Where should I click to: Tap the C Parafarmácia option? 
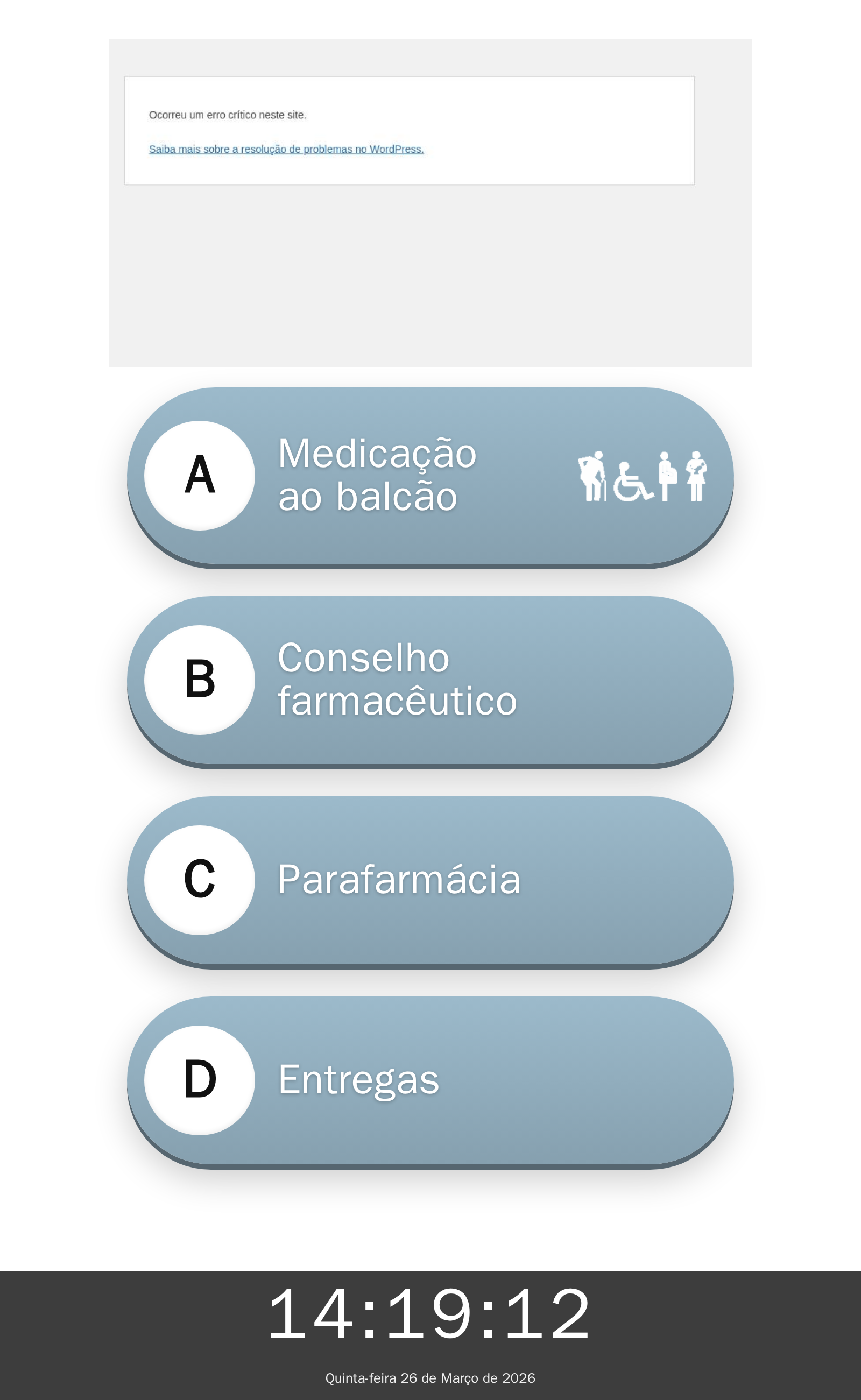tap(430, 880)
